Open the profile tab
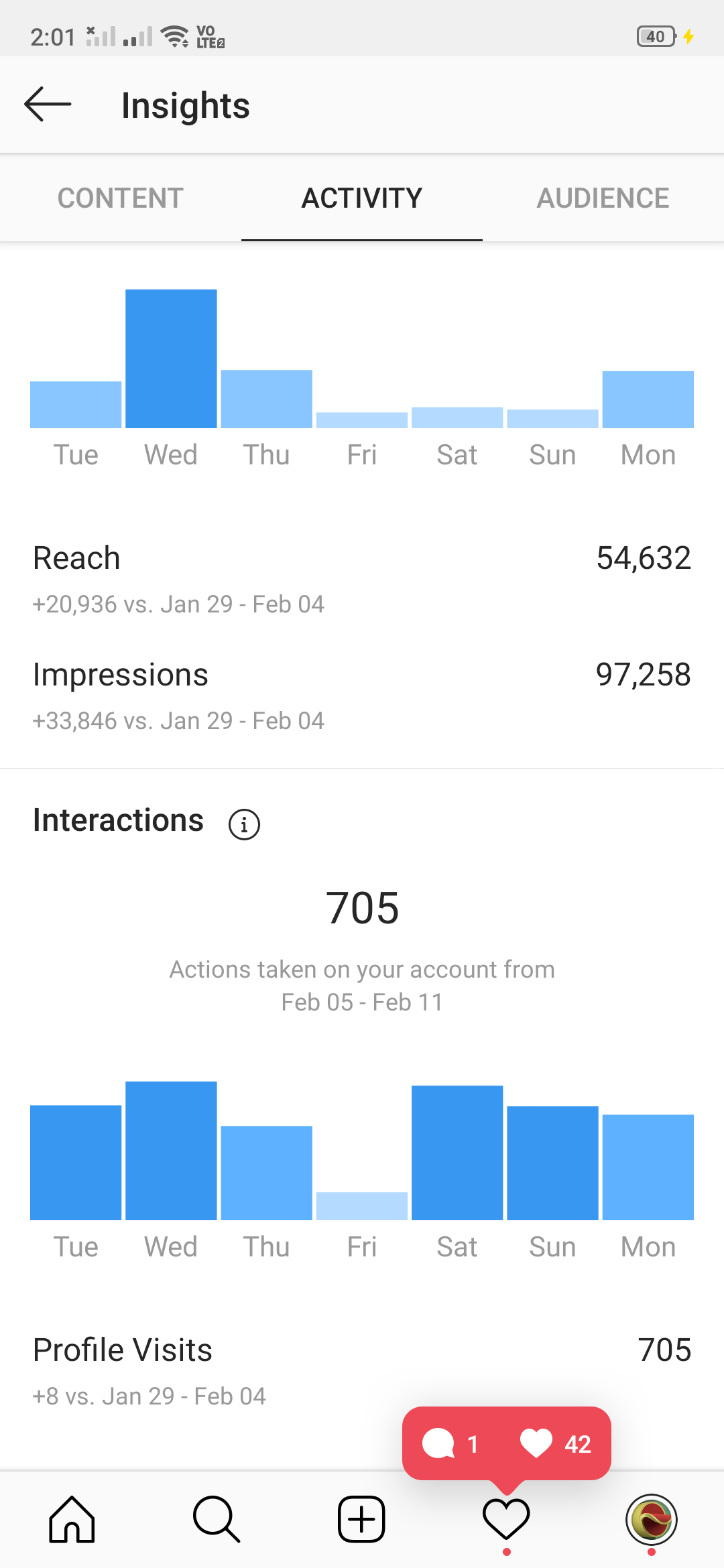Screen dimensions: 724x1568 652,1519
